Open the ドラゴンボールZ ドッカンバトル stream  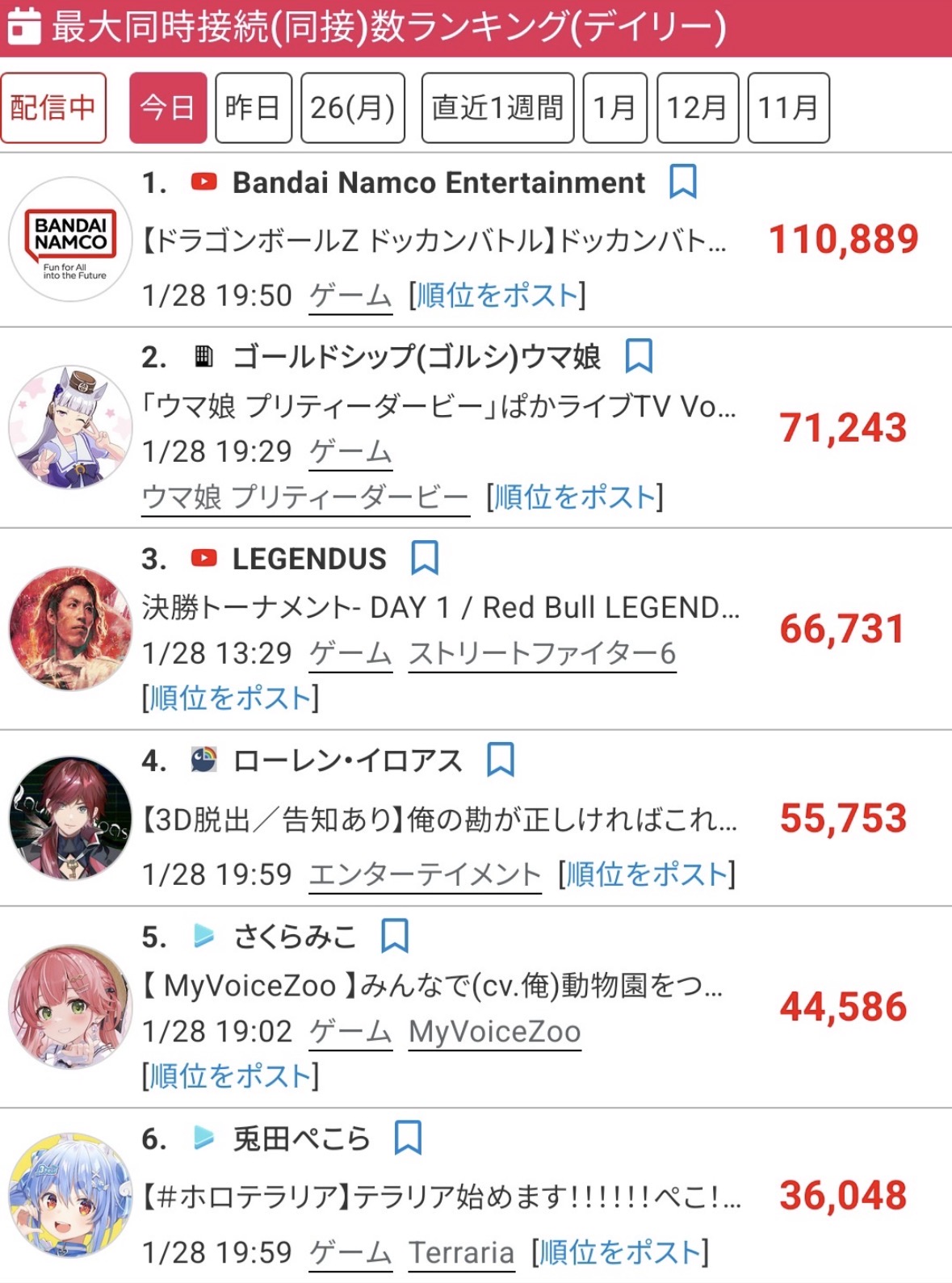[434, 240]
